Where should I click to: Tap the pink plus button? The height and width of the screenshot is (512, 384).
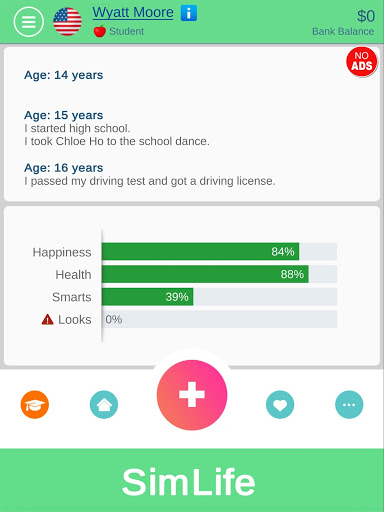point(192,395)
